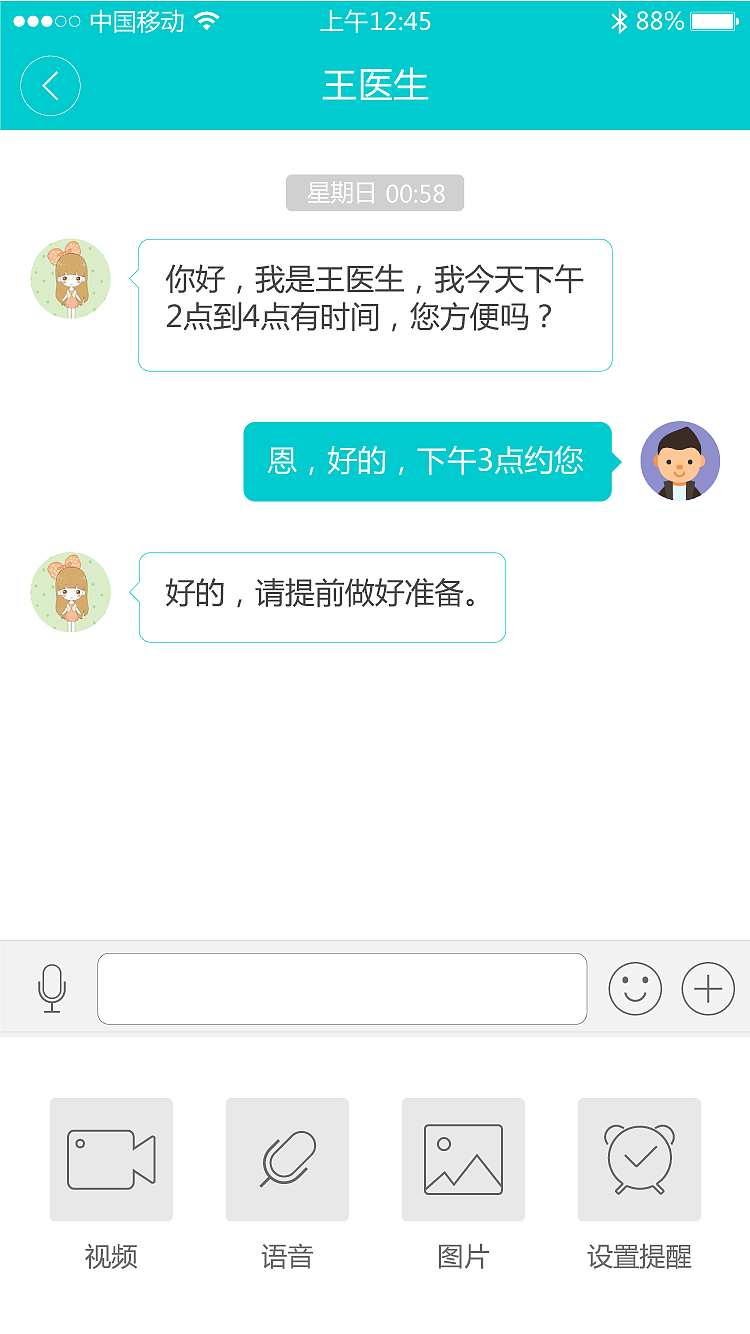Viewport: 750px width, 1334px height.
Task: Go back using the circular arrow button
Action: (x=50, y=86)
